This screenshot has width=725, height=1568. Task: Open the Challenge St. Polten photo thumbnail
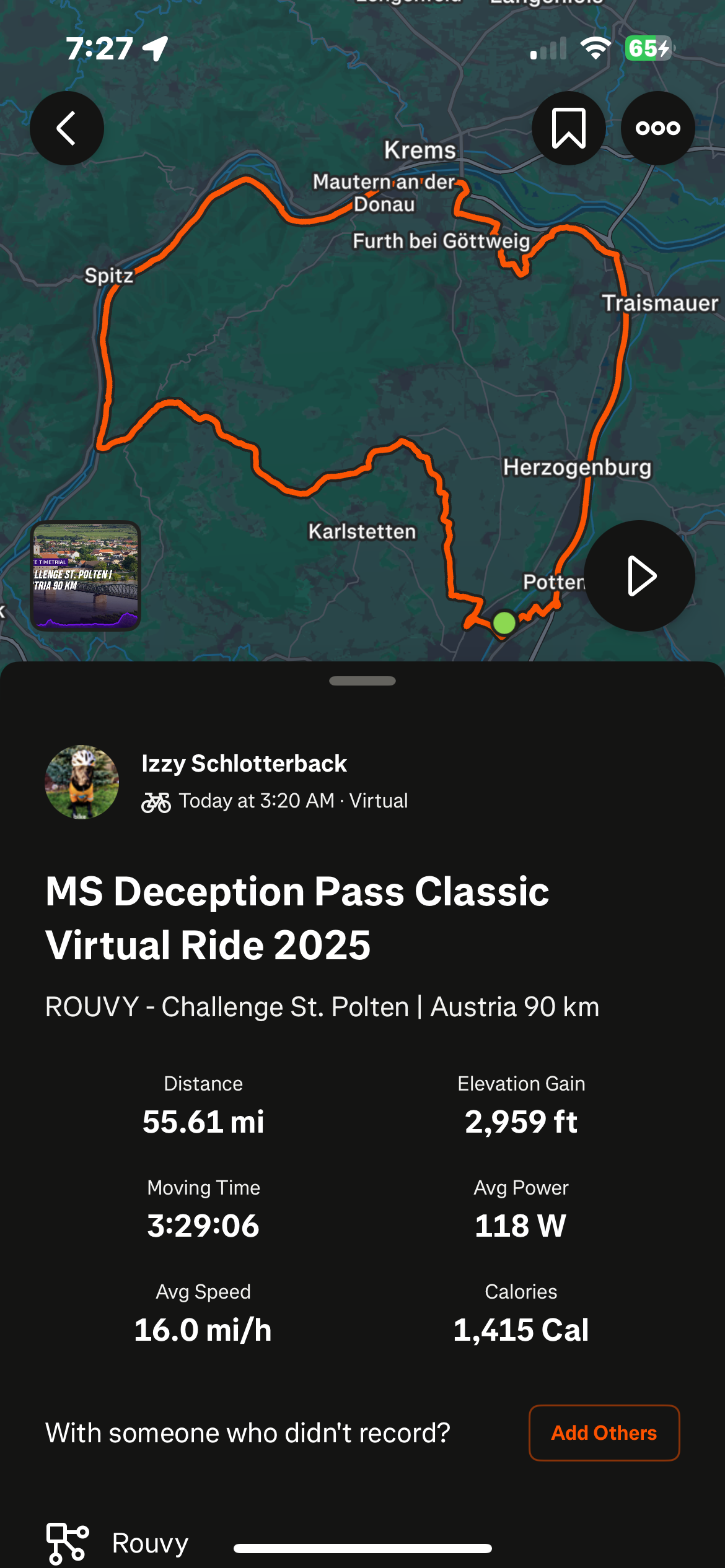(x=86, y=576)
